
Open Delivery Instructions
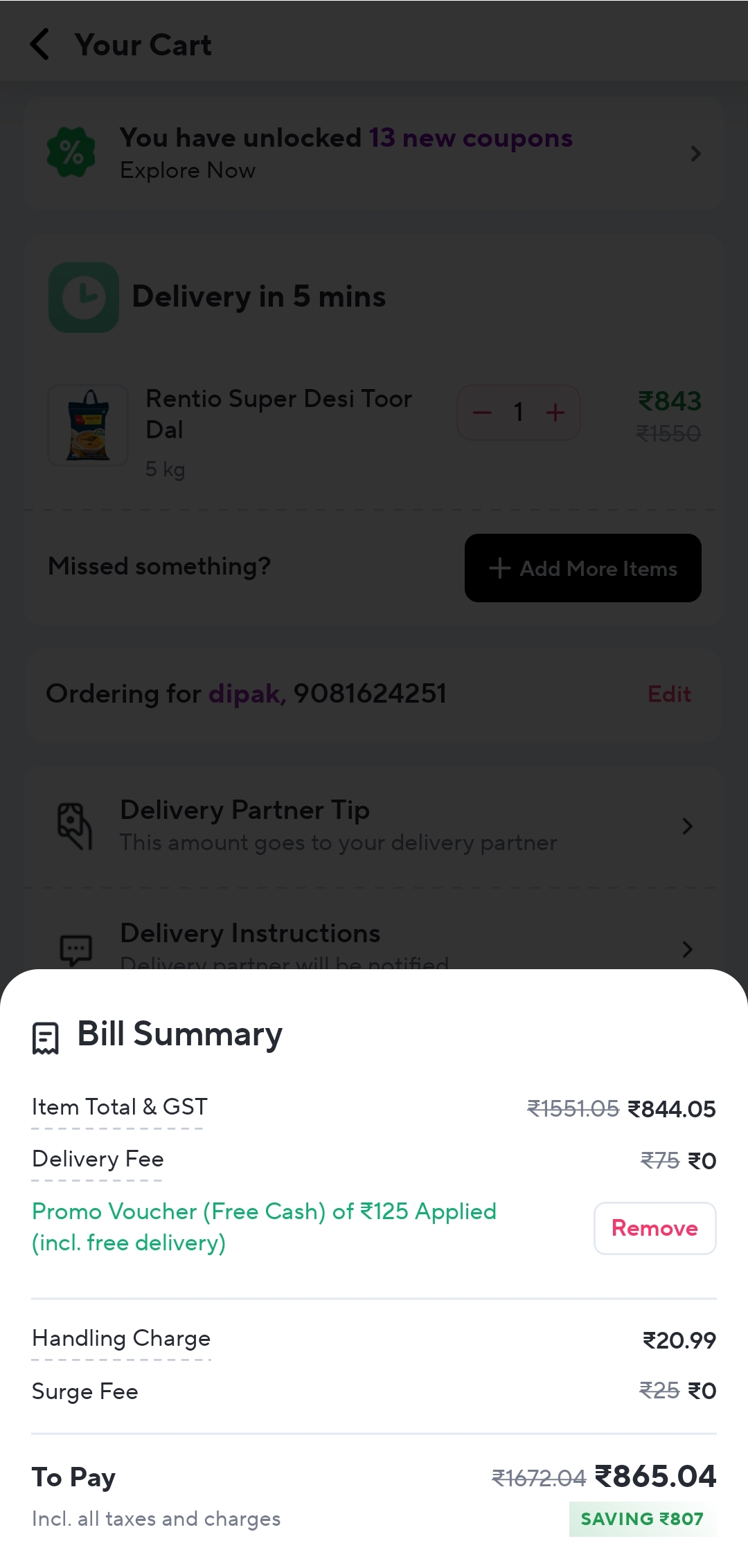tap(374, 945)
